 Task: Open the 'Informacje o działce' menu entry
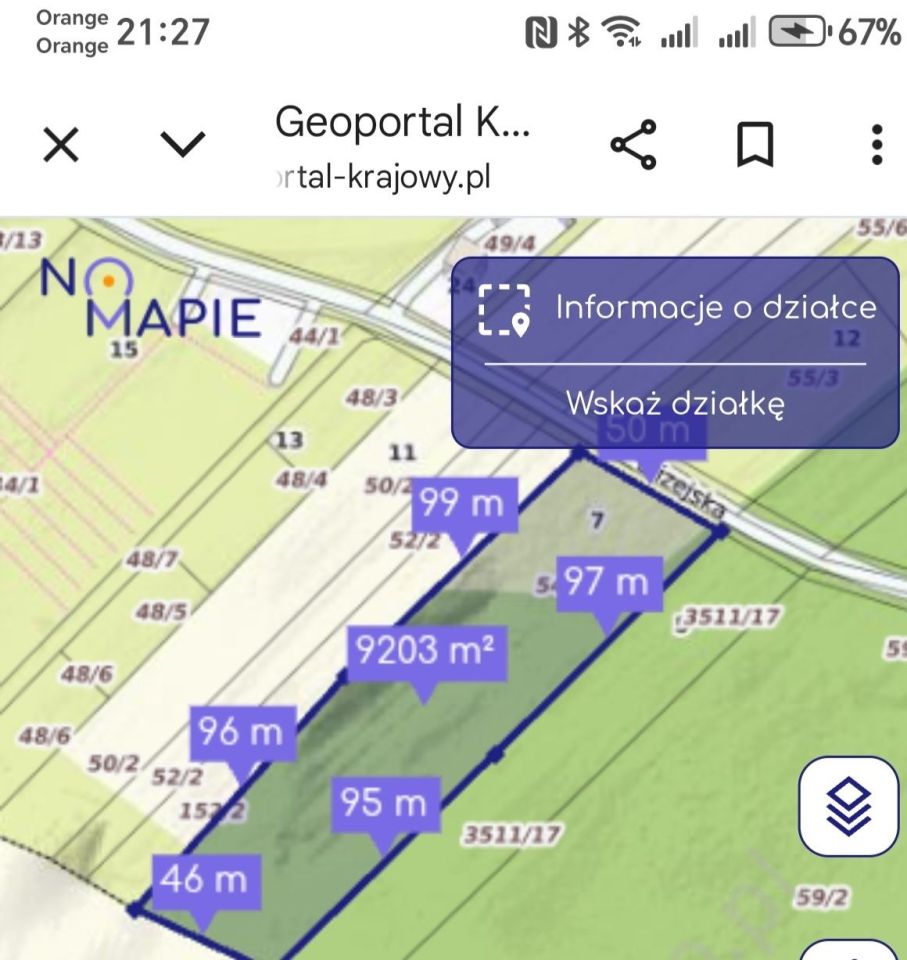(x=716, y=309)
